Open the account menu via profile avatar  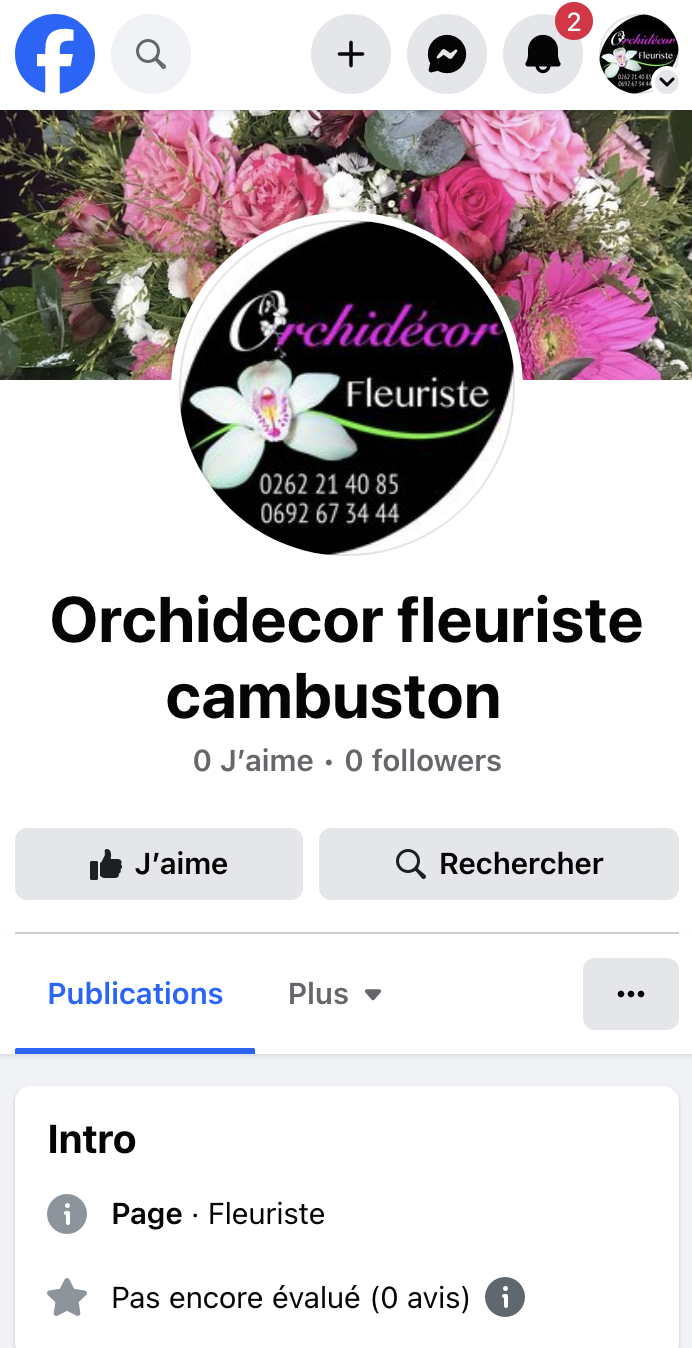point(639,54)
